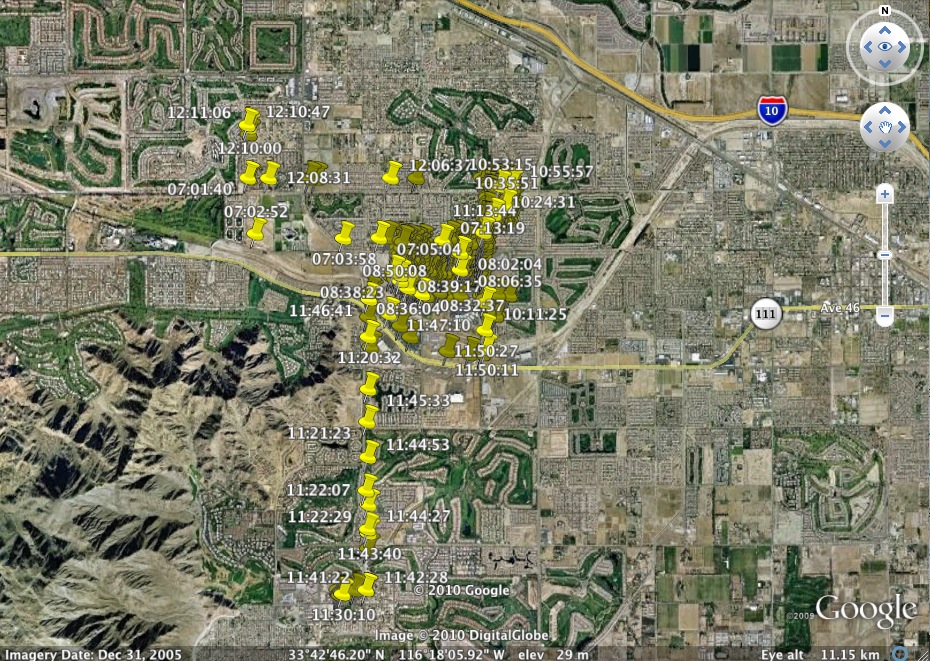This screenshot has height=661, width=930.
Task: Open the placemark labeled 11:44:53
Action: click(370, 450)
